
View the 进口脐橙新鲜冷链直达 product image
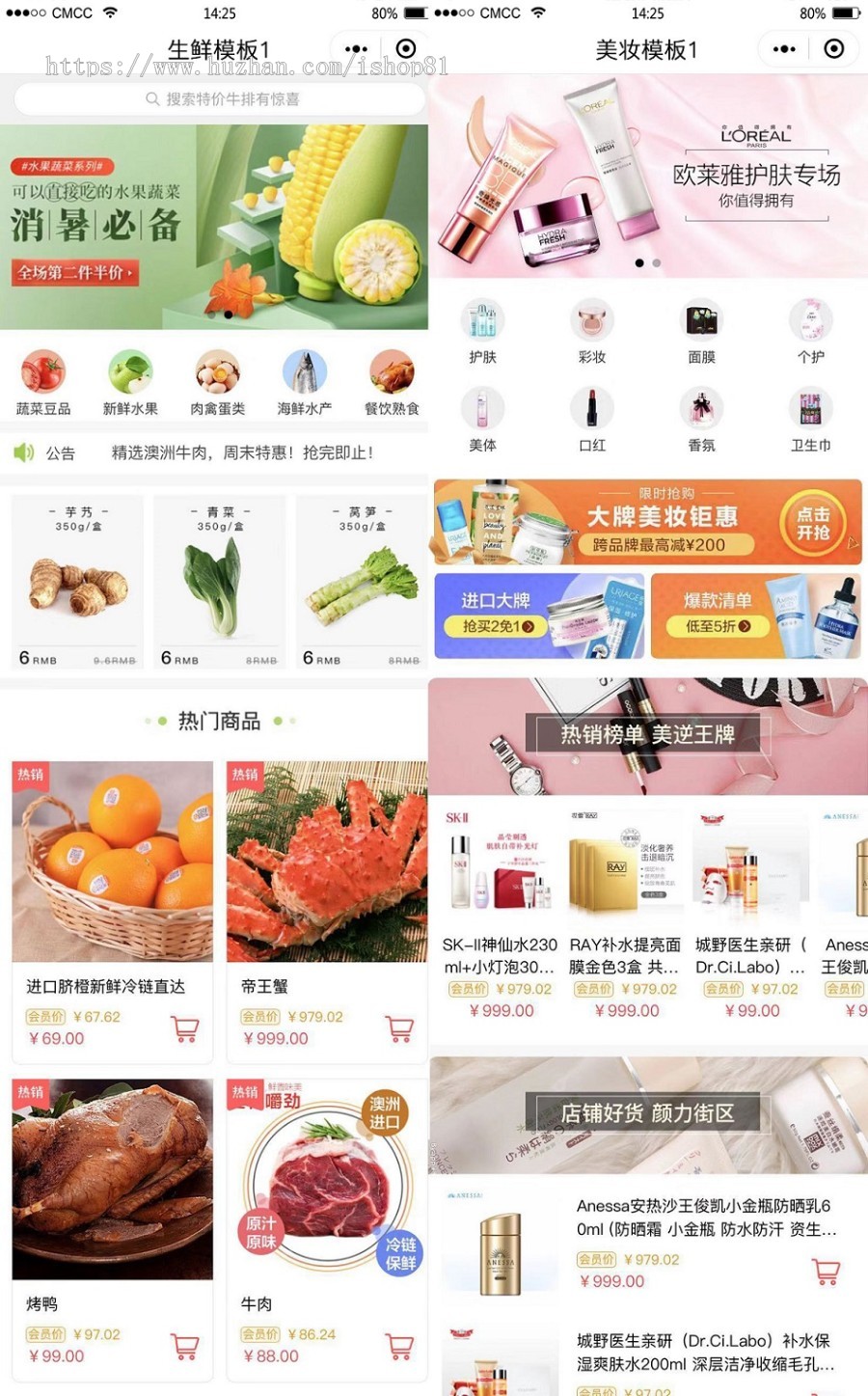pyautogui.click(x=112, y=862)
